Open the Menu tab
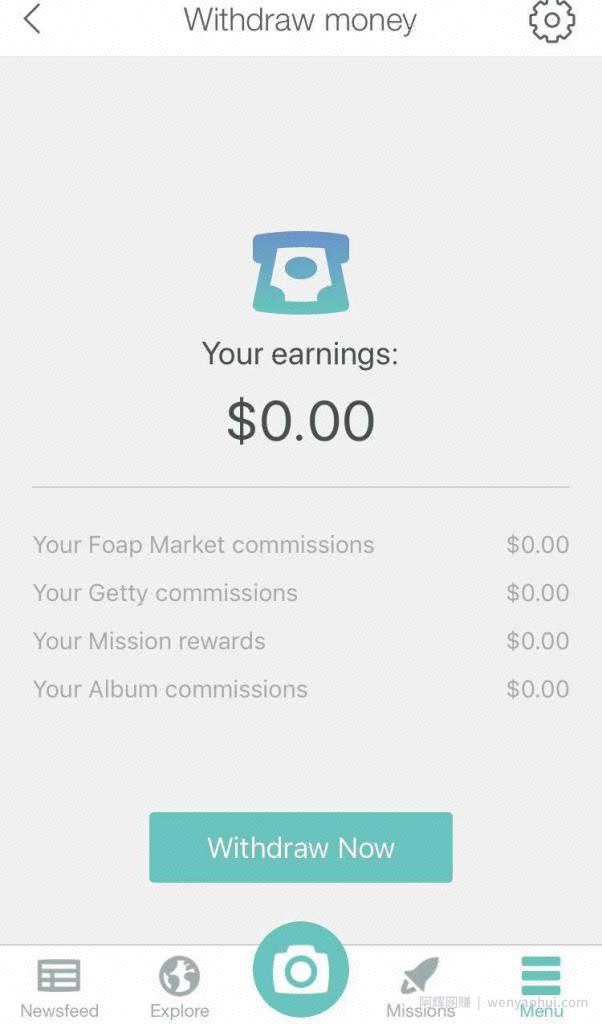 coord(541,987)
